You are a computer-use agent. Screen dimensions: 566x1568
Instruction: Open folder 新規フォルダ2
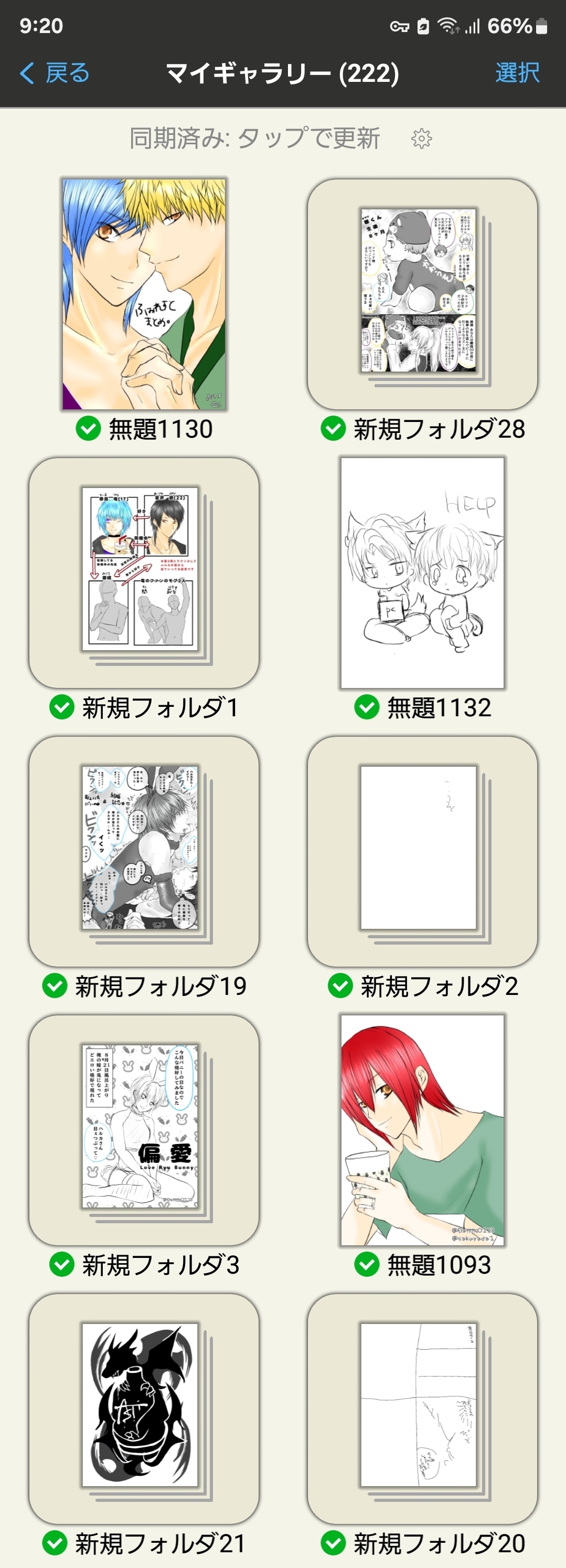(422, 851)
